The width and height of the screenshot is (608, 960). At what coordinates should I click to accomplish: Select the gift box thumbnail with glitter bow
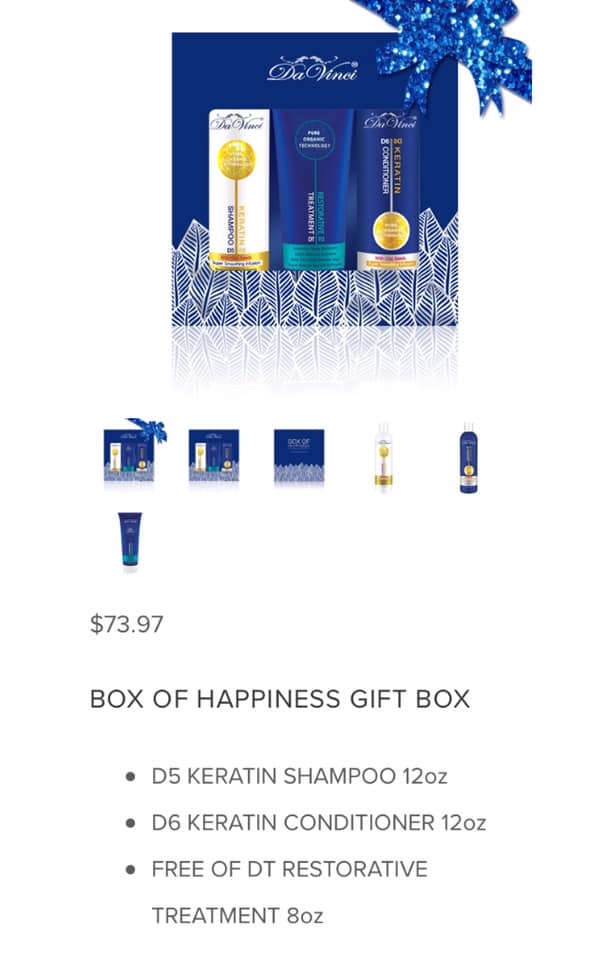click(x=130, y=456)
